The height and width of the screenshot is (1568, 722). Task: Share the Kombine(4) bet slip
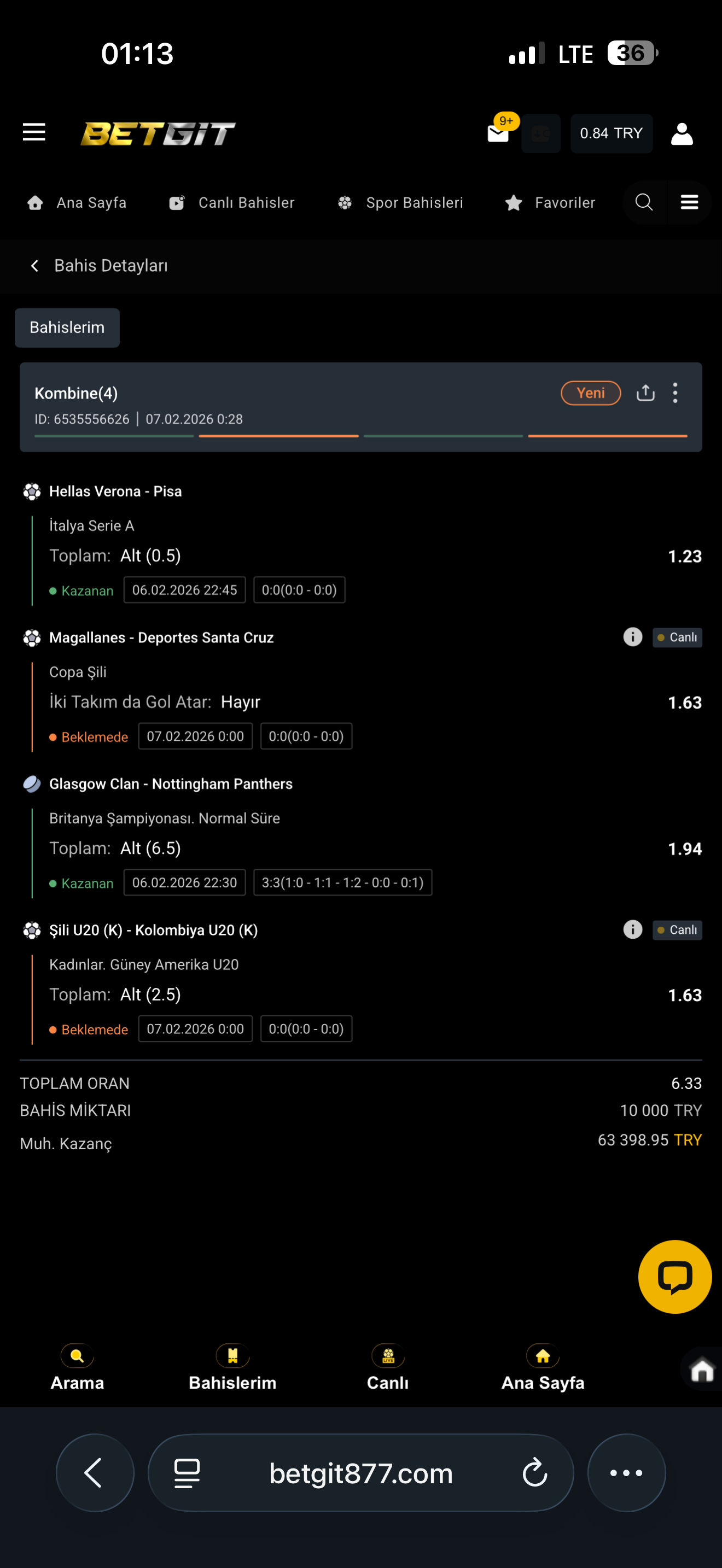[x=645, y=393]
